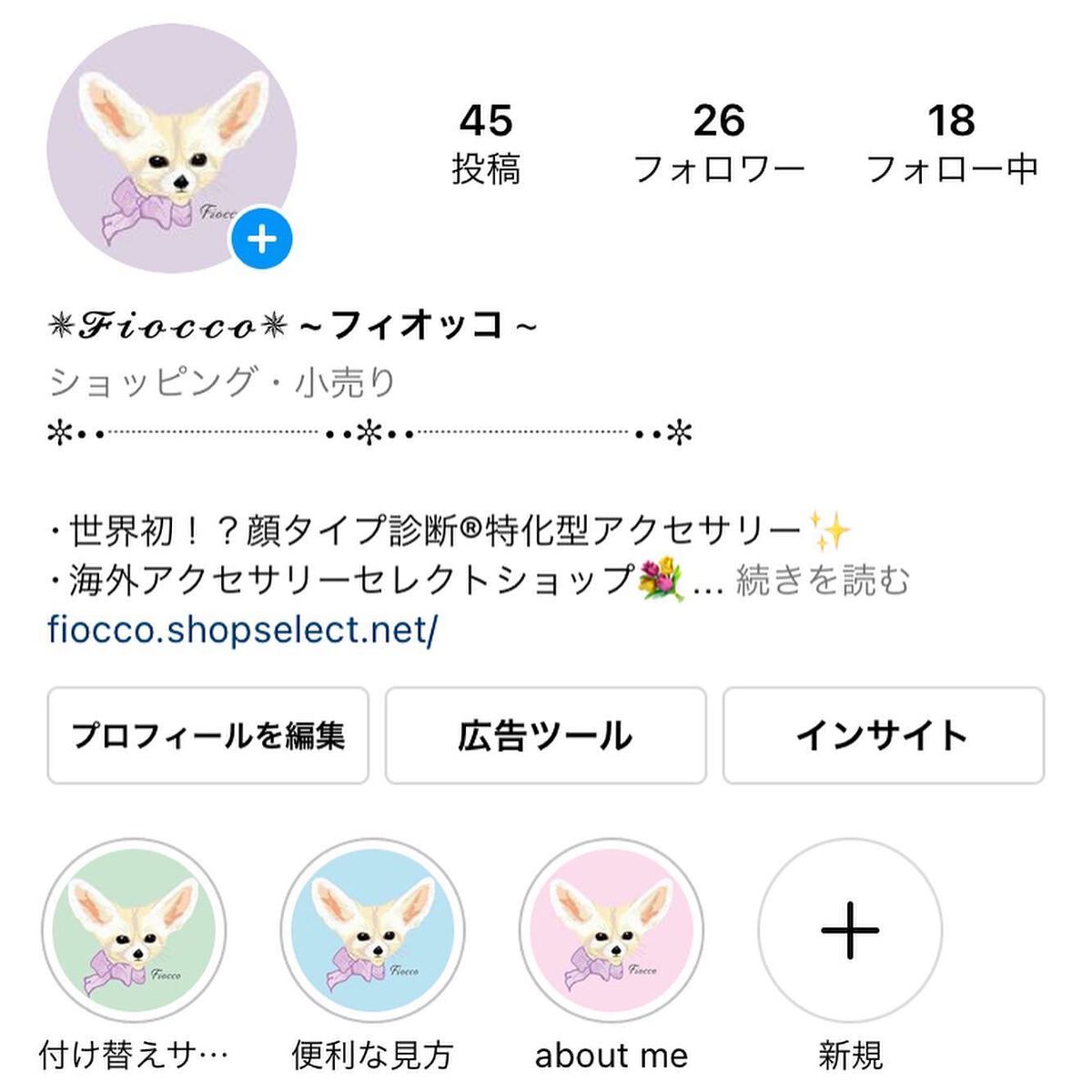Image resolution: width=1092 pixels, height=1092 pixels.
Task: Tap プロフィールを編集 button
Action: click(x=208, y=735)
